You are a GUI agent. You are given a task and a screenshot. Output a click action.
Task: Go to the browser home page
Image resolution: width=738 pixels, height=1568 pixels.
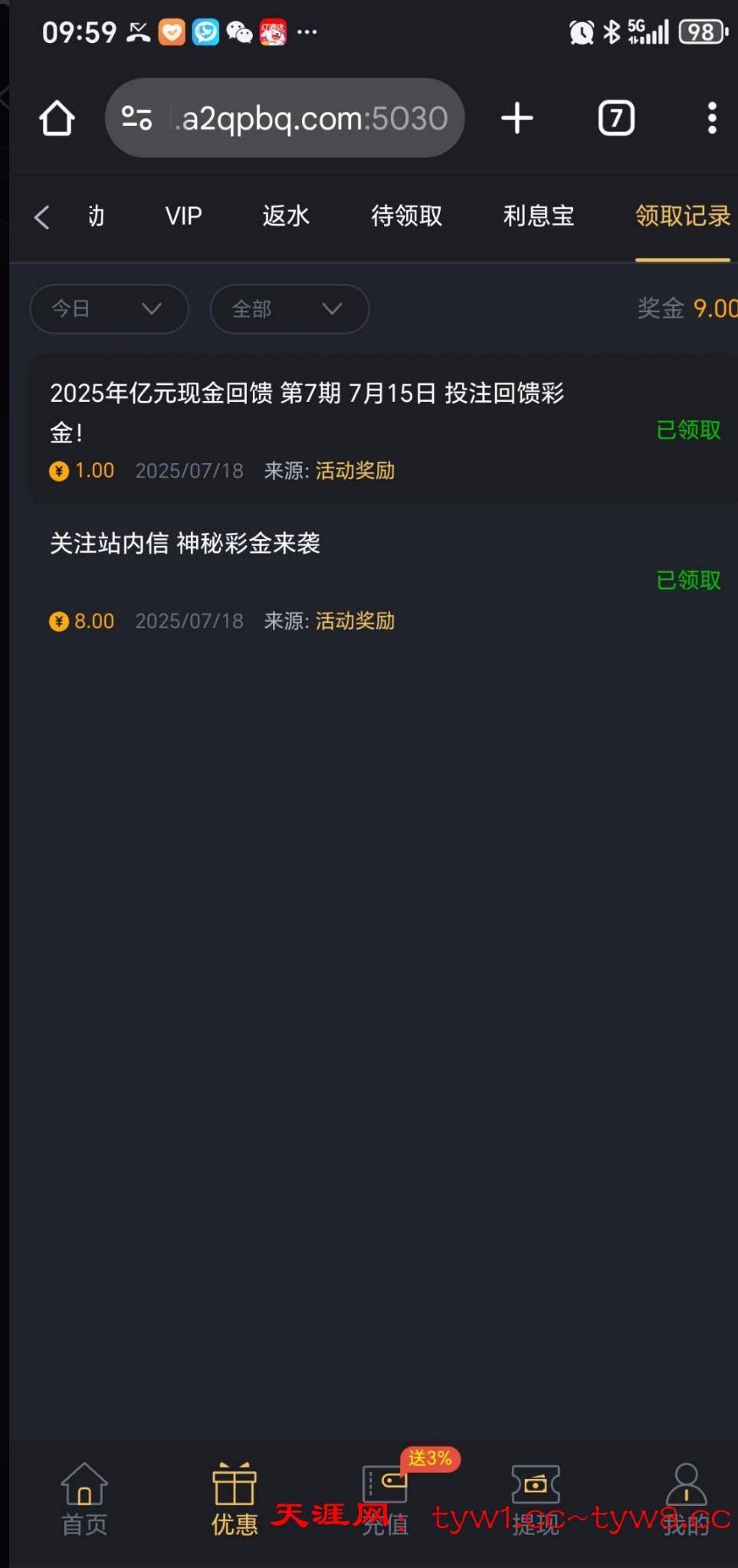coord(57,118)
